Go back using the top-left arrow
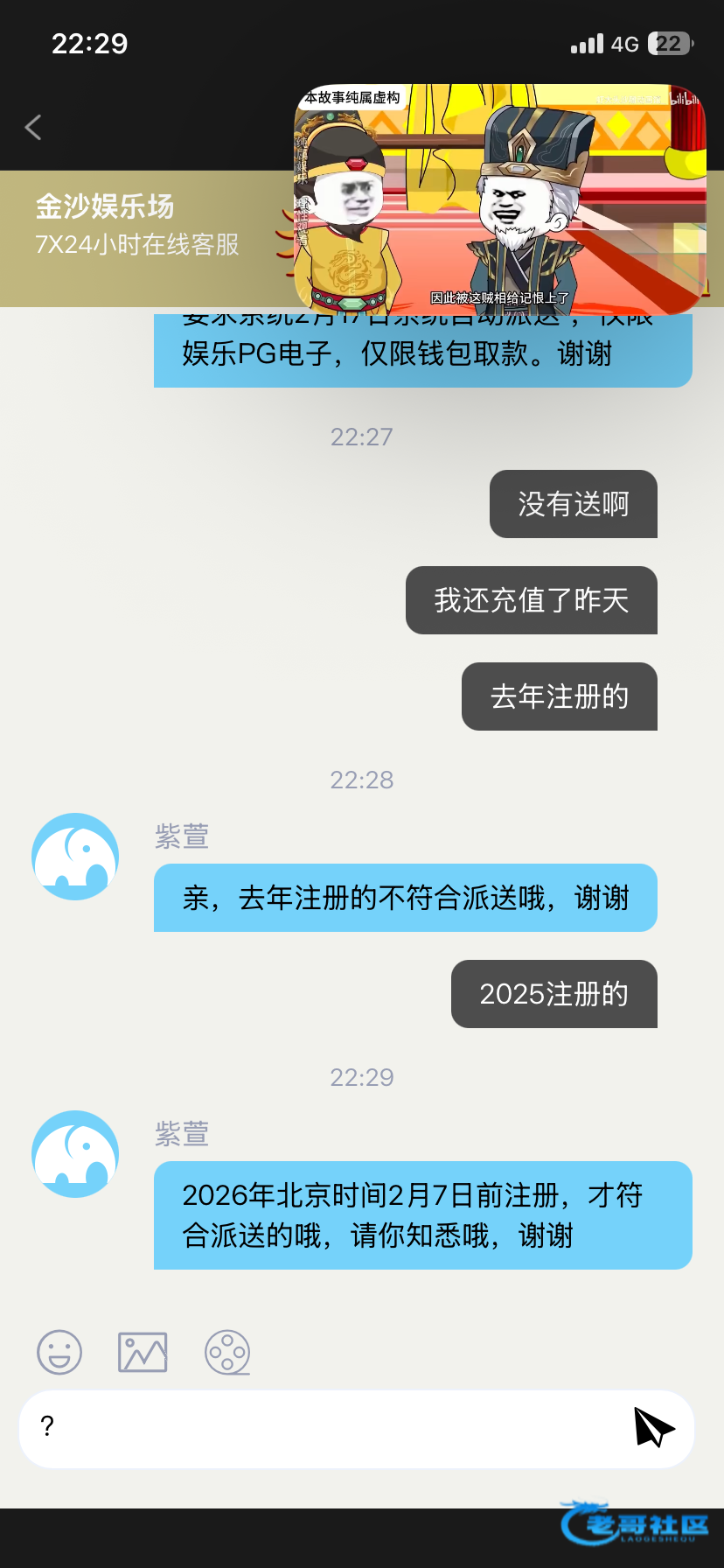The image size is (724, 1568). click(x=33, y=128)
